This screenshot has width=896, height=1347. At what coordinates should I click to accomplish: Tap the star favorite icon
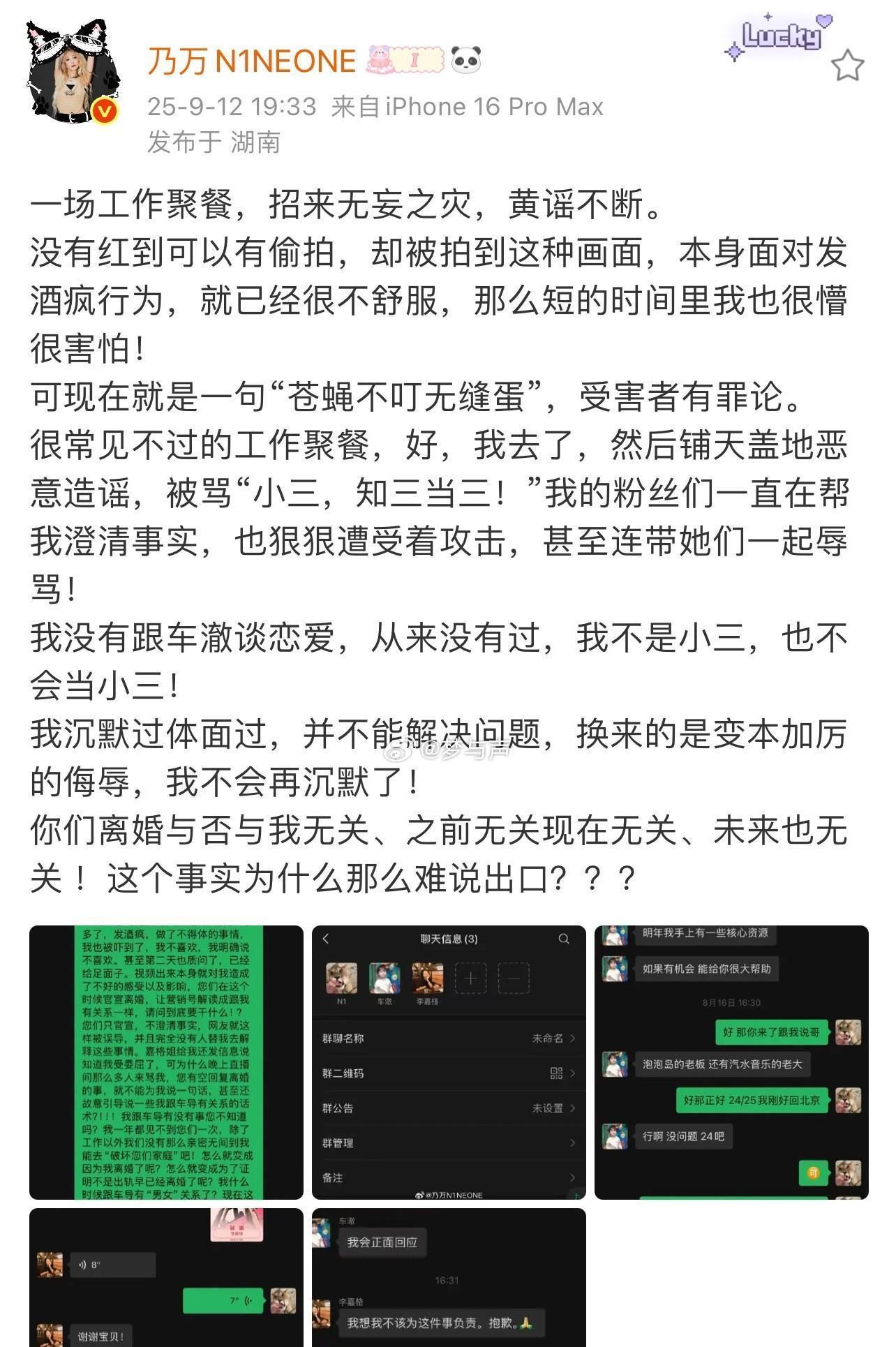tap(847, 66)
